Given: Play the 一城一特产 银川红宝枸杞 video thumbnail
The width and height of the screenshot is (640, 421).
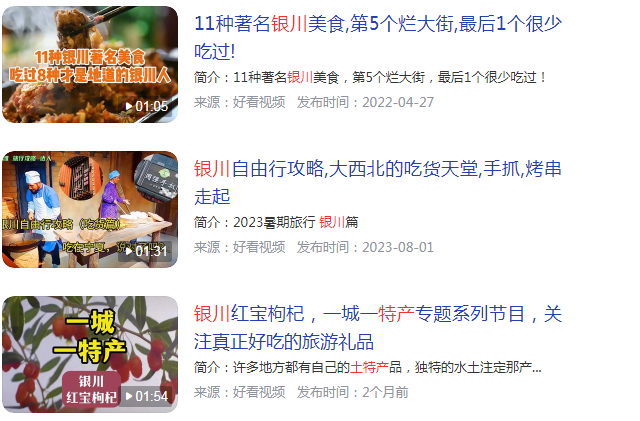Looking at the screenshot, I should 90,354.
